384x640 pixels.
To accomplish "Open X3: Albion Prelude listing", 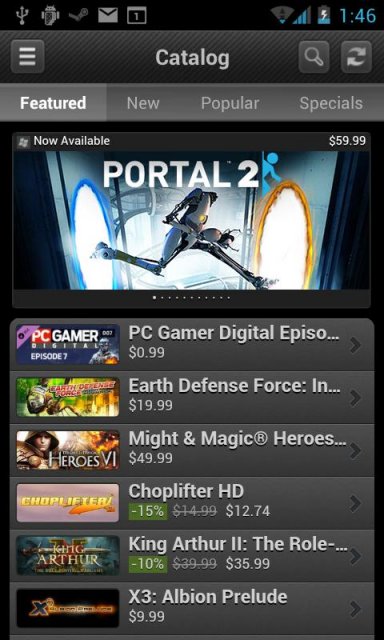I will (x=192, y=609).
